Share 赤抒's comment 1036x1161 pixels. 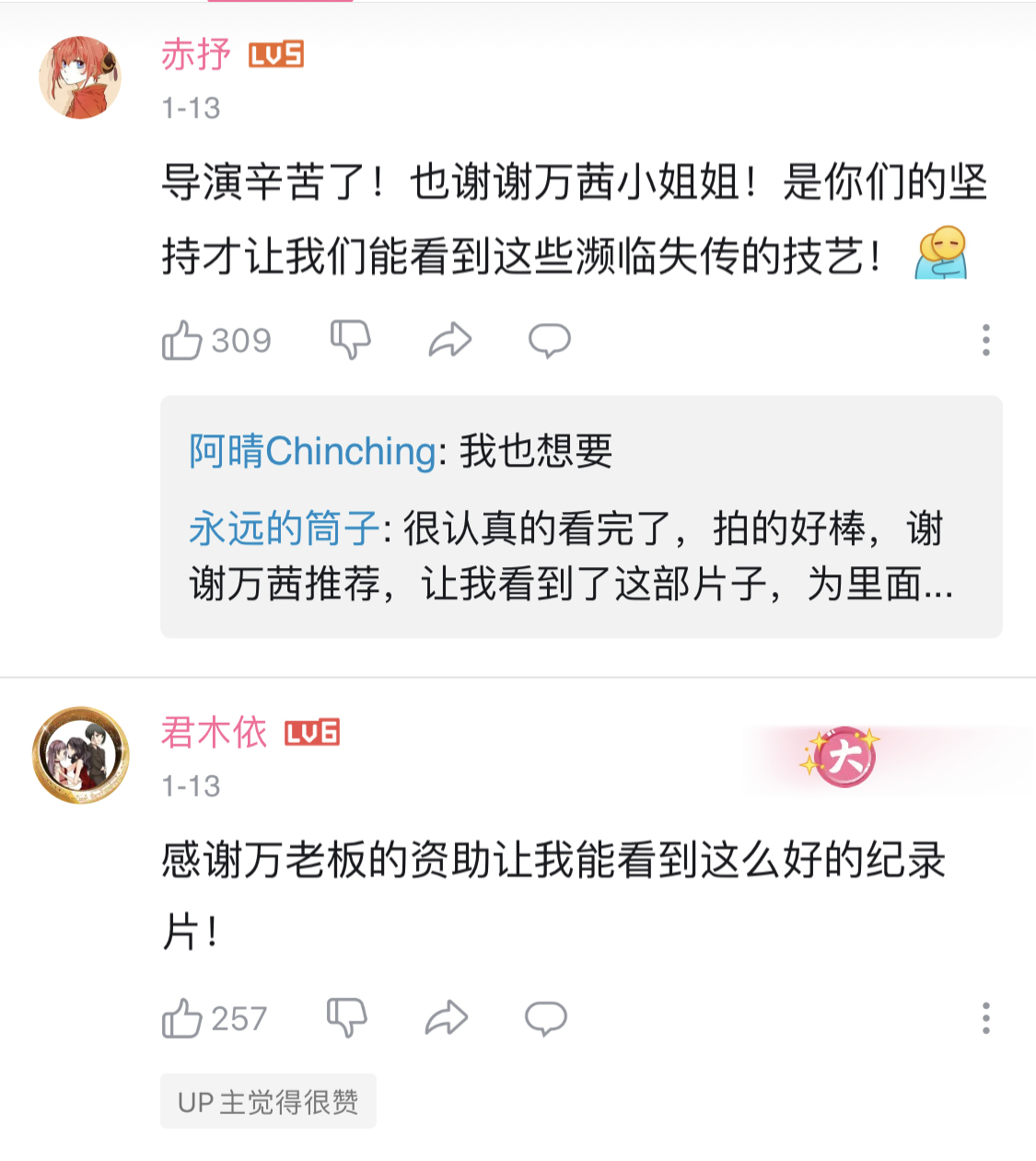coord(450,341)
